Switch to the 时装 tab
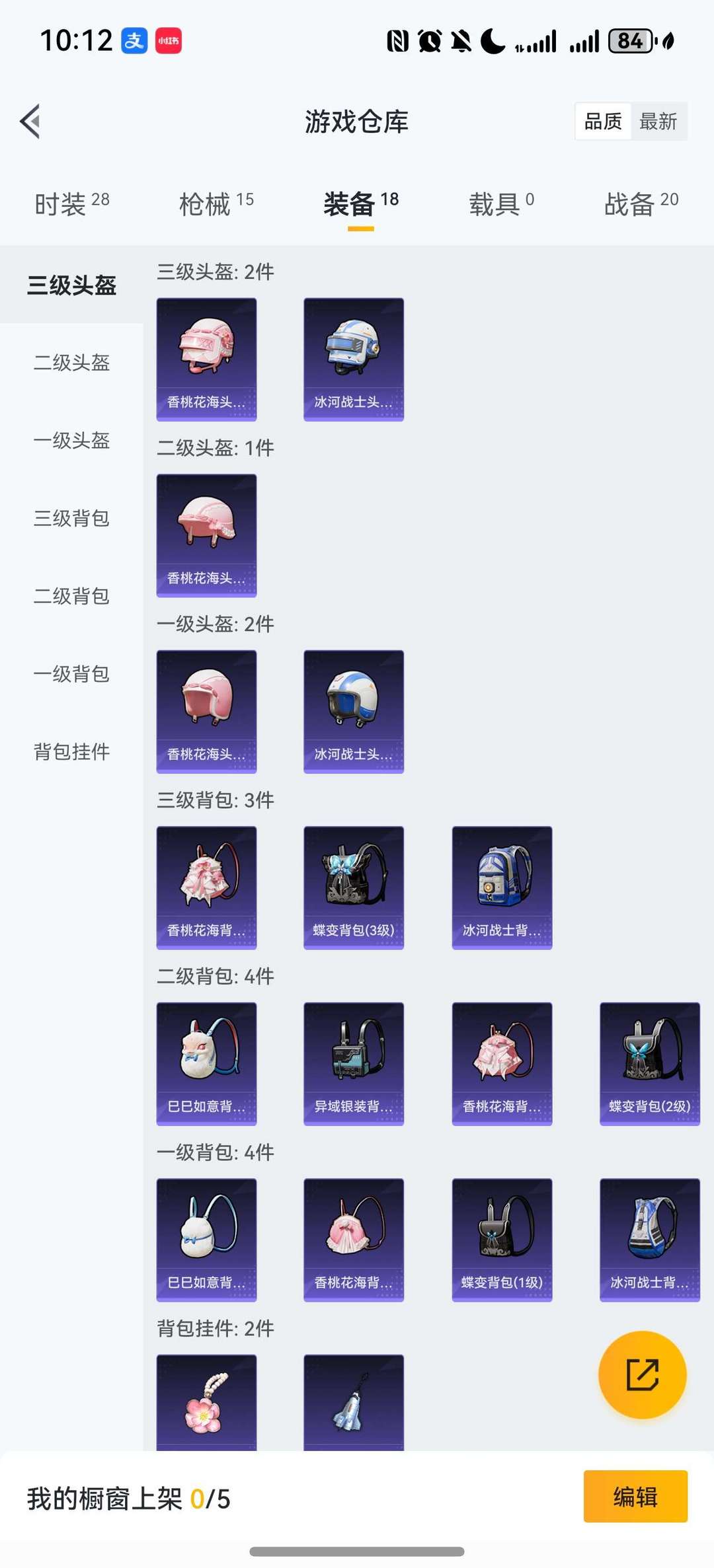 click(x=71, y=204)
